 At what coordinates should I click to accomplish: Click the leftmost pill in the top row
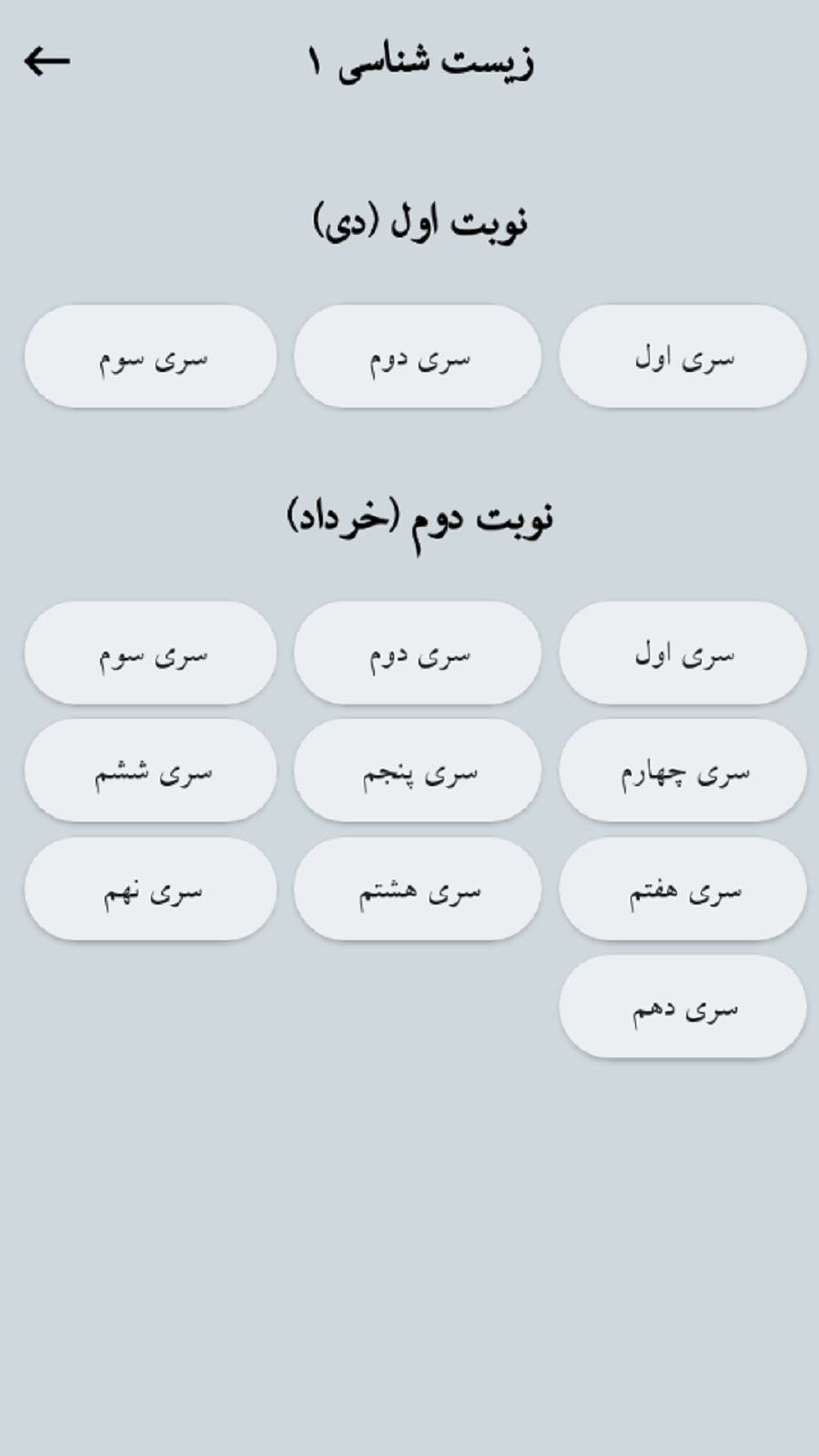click(x=150, y=357)
